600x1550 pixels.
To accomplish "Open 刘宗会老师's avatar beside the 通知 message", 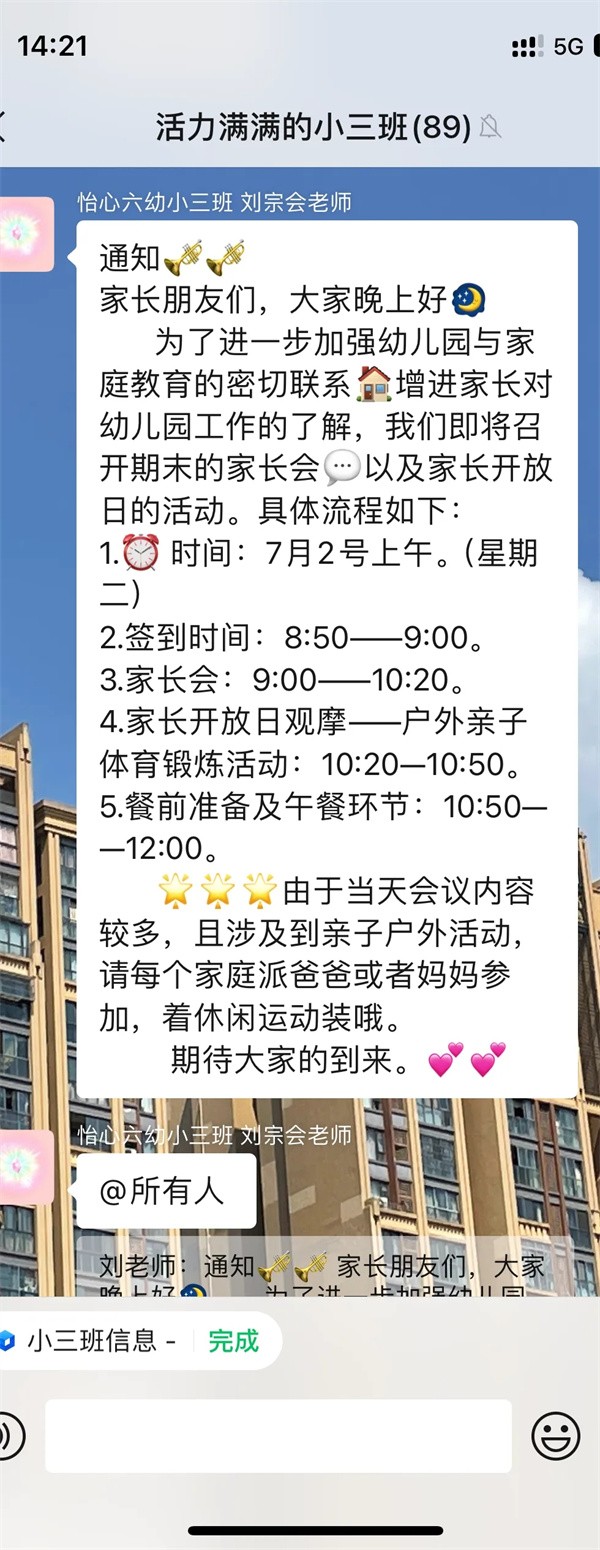I will pyautogui.click(x=25, y=235).
